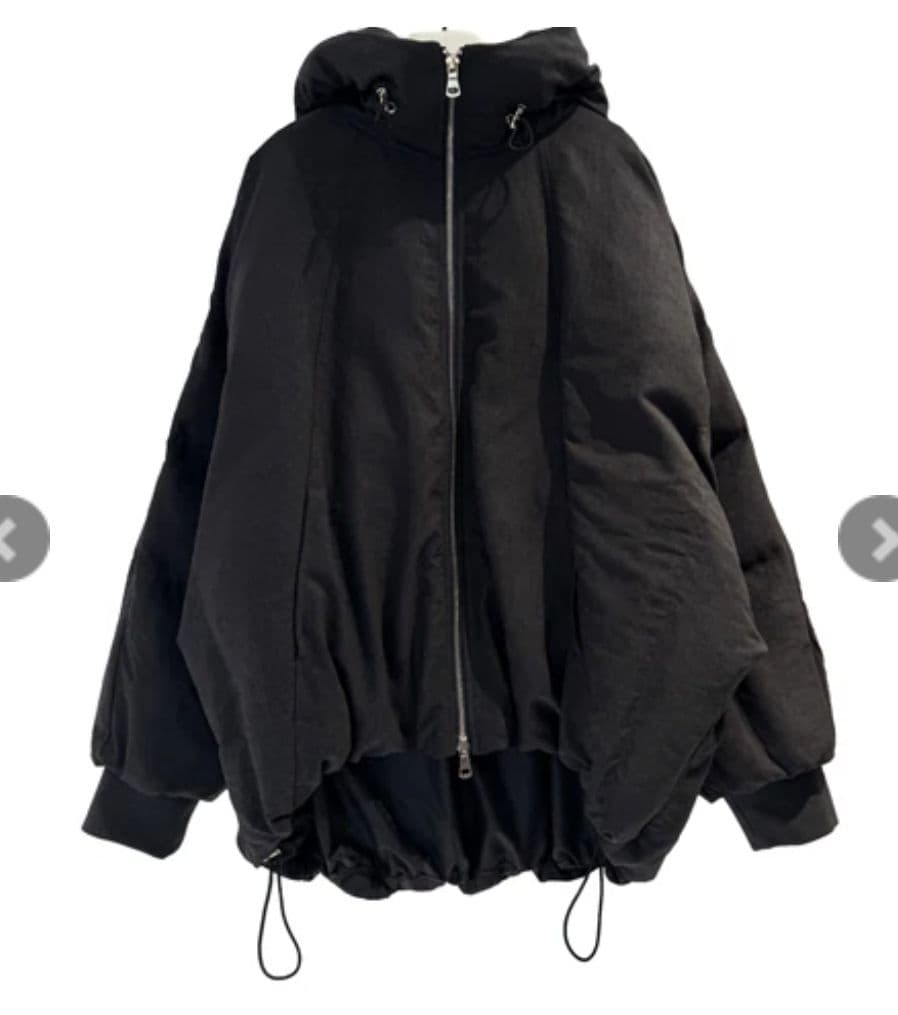Go to the next product image
Screen dimensions: 898x1015
872,539
